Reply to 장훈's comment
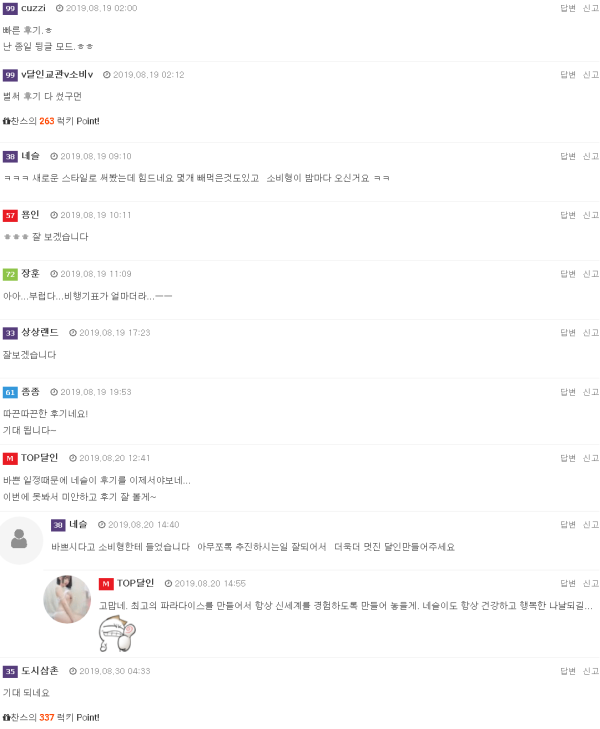 (x=567, y=274)
